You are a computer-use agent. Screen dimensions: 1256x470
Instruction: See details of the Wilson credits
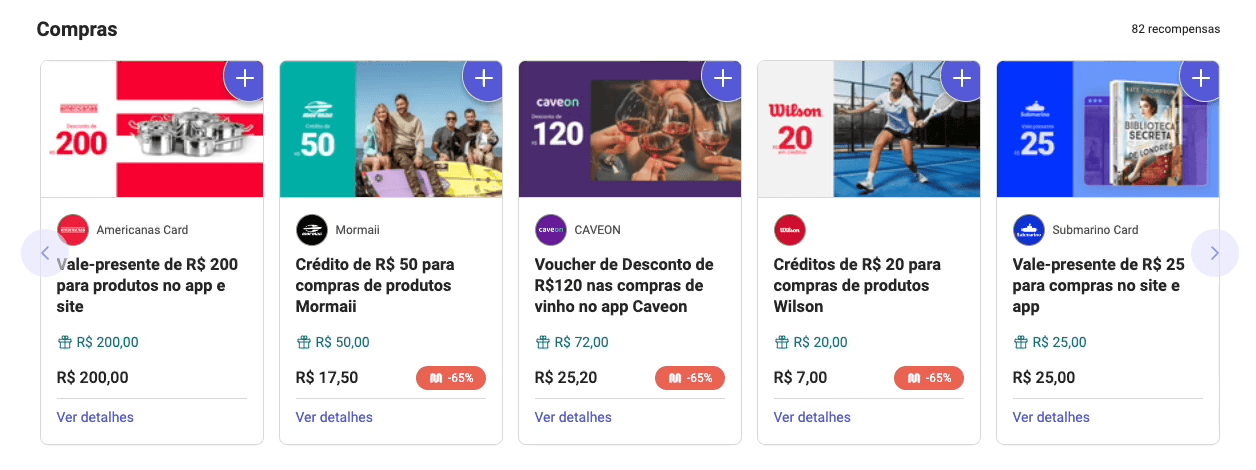[x=812, y=417]
